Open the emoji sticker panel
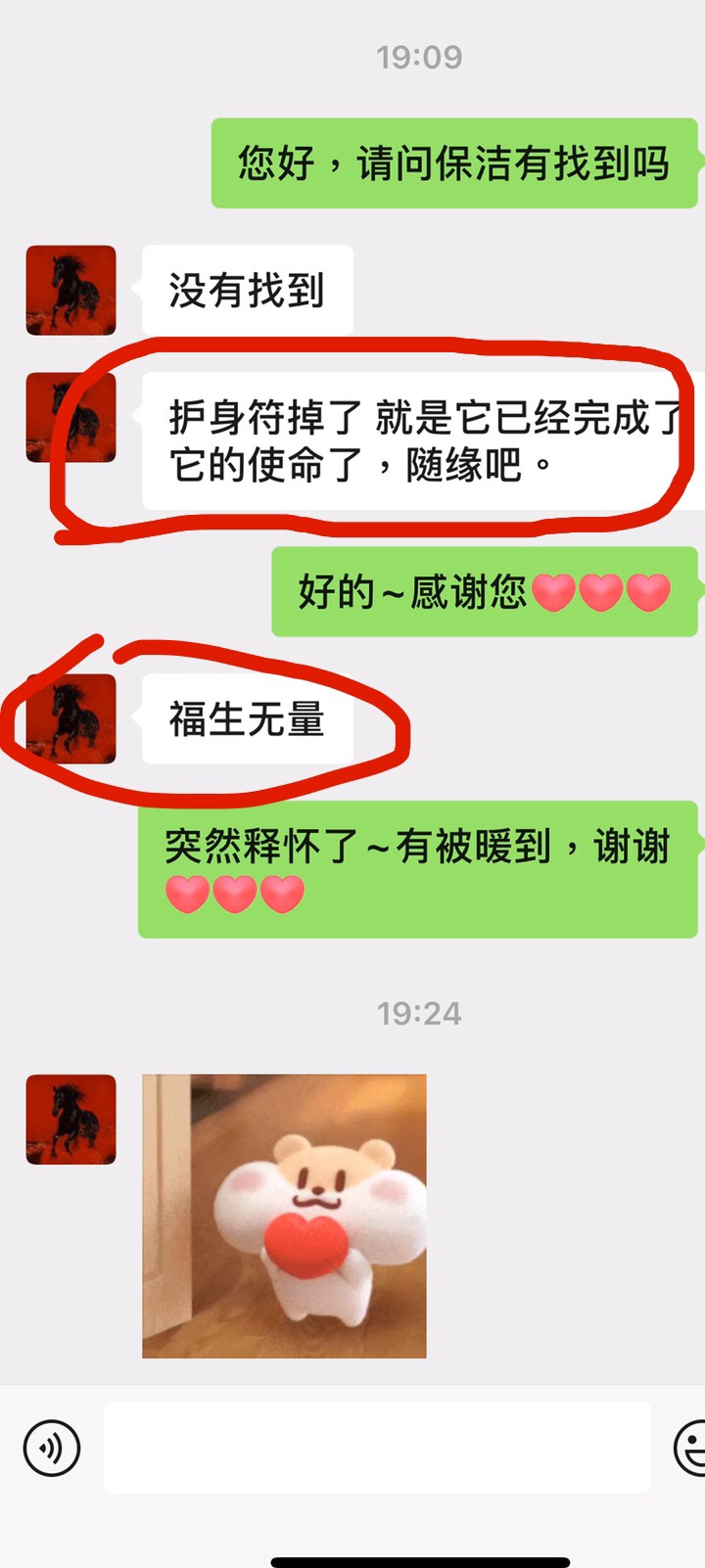This screenshot has width=705, height=1568. click(x=690, y=1448)
